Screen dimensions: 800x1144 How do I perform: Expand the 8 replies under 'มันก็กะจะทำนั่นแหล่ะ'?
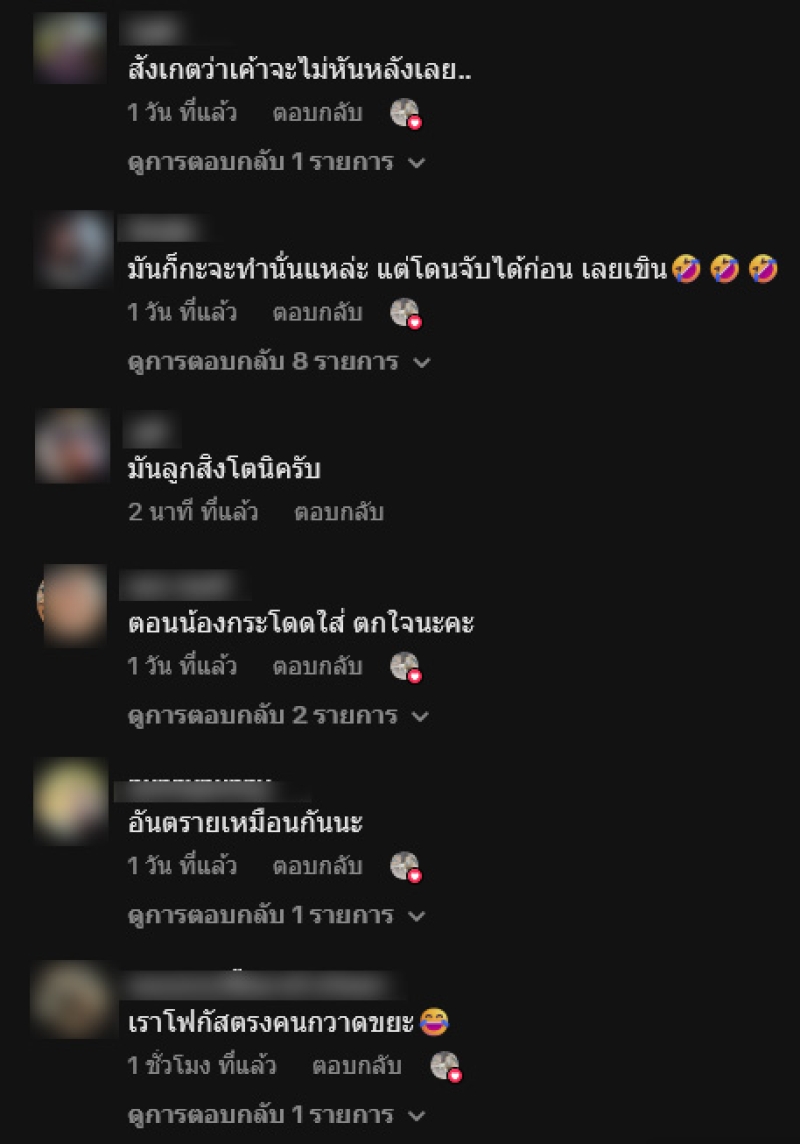(x=278, y=361)
